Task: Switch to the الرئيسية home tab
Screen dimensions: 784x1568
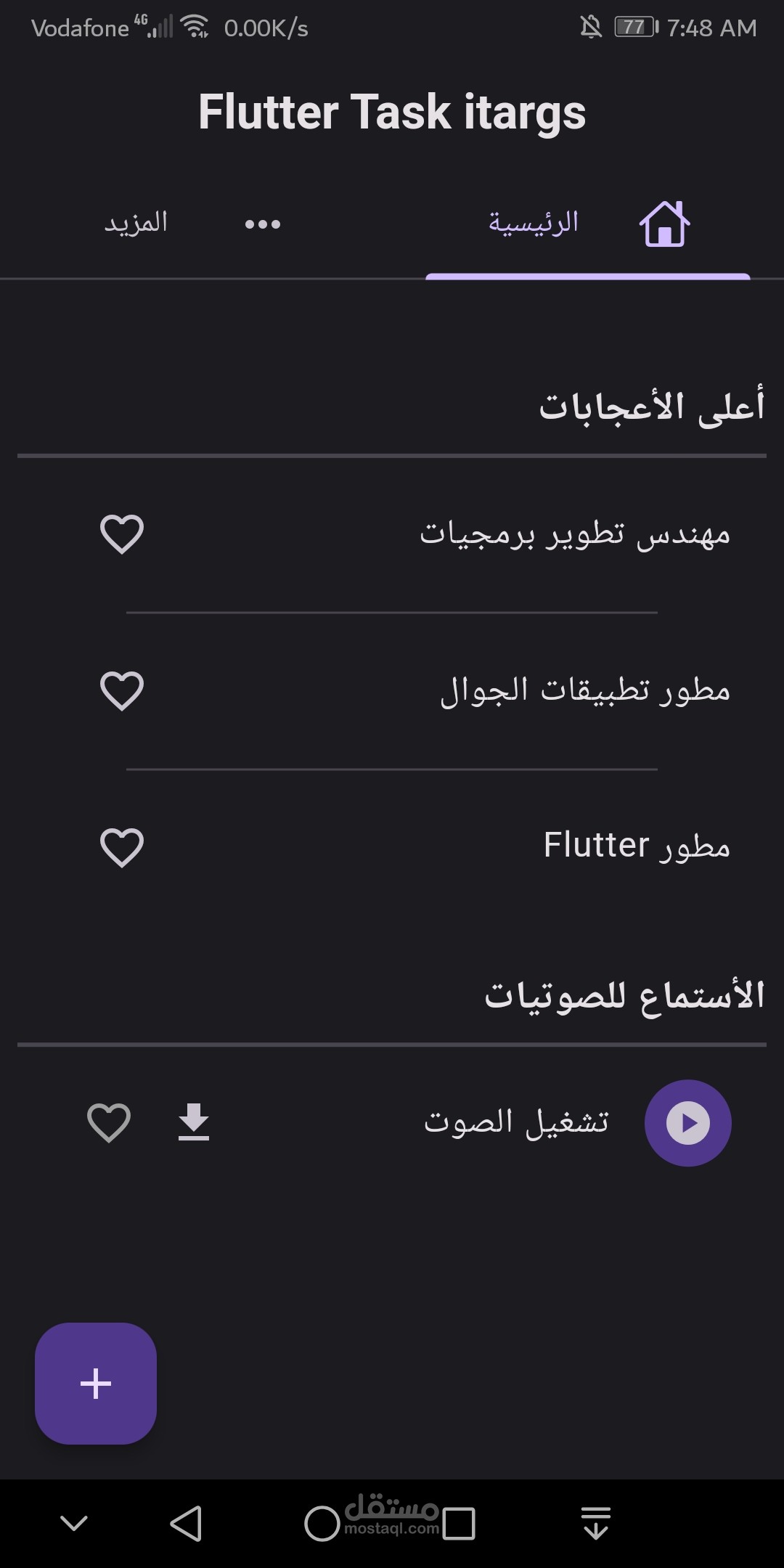Action: coord(588,224)
